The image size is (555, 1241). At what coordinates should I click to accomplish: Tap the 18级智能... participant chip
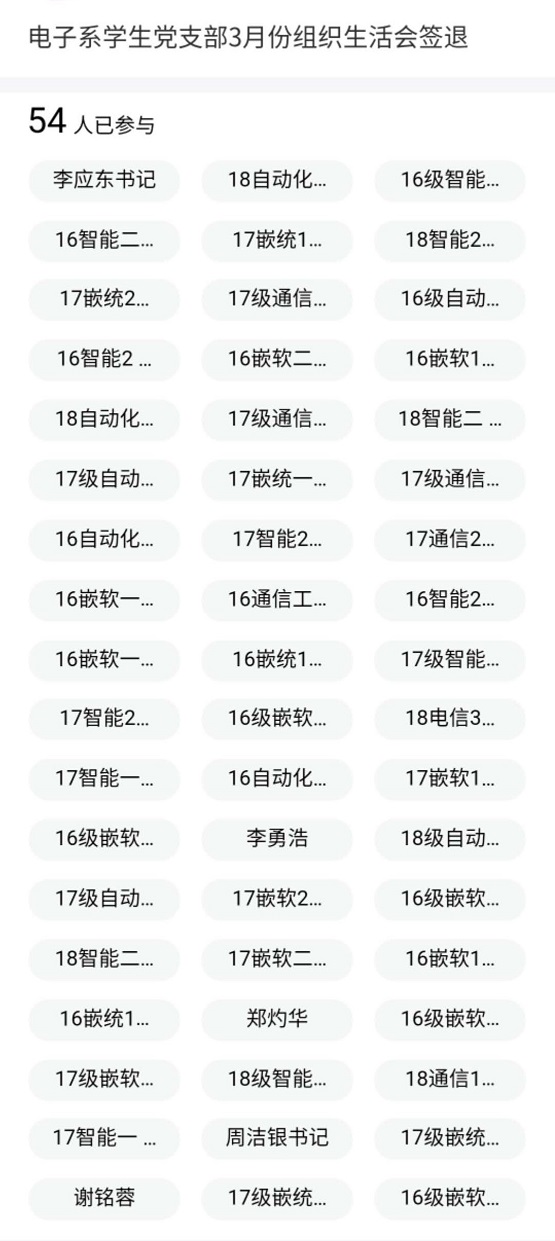[x=277, y=1079]
